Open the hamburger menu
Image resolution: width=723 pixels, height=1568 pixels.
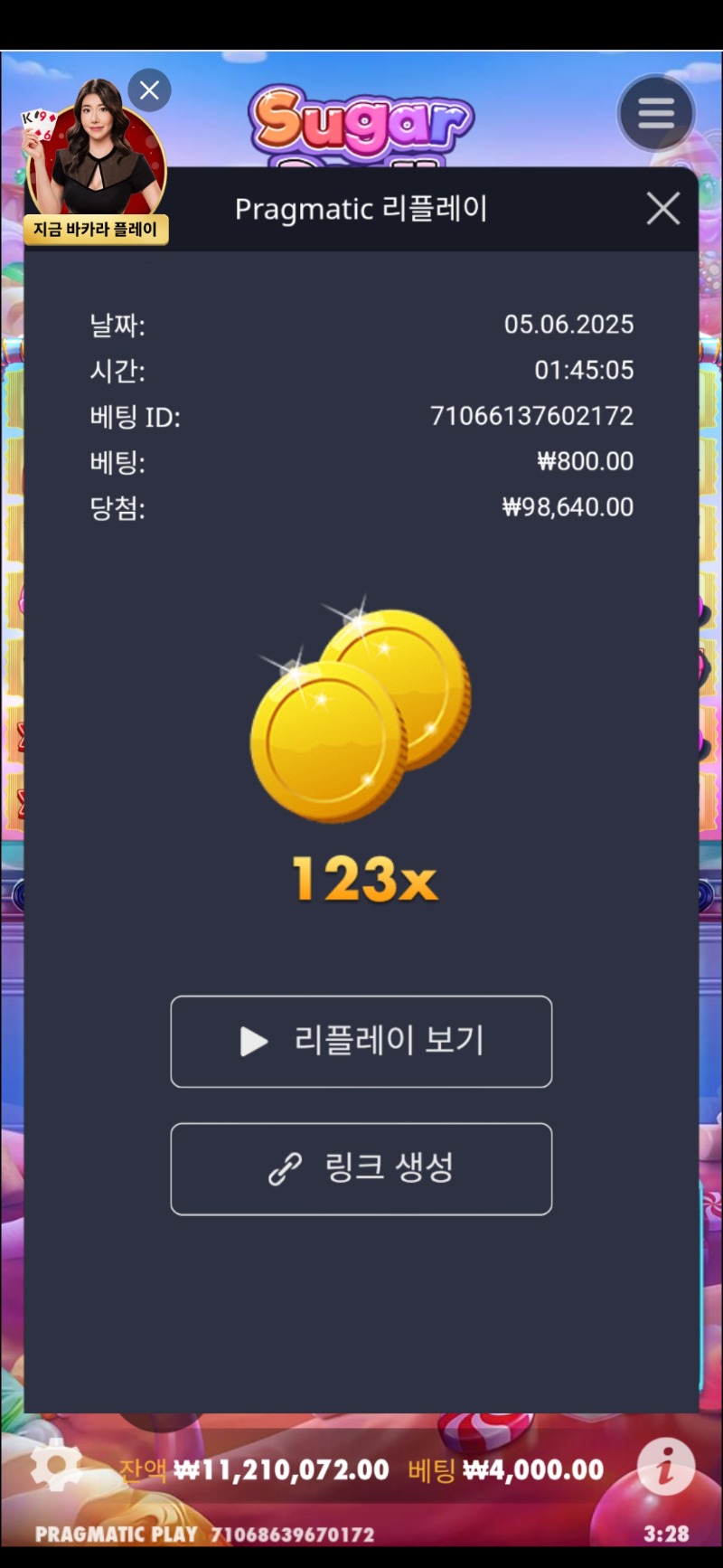click(656, 114)
